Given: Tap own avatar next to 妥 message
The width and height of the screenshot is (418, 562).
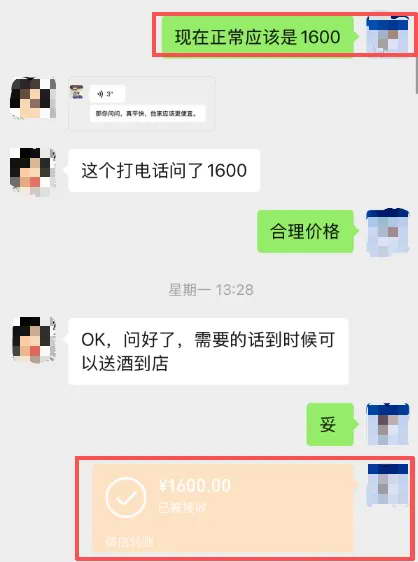Looking at the screenshot, I should pyautogui.click(x=388, y=424).
